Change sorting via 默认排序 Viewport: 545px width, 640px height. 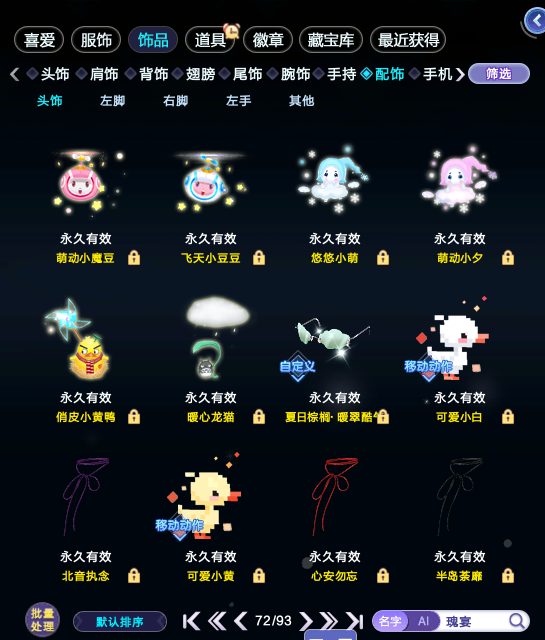pyautogui.click(x=120, y=622)
